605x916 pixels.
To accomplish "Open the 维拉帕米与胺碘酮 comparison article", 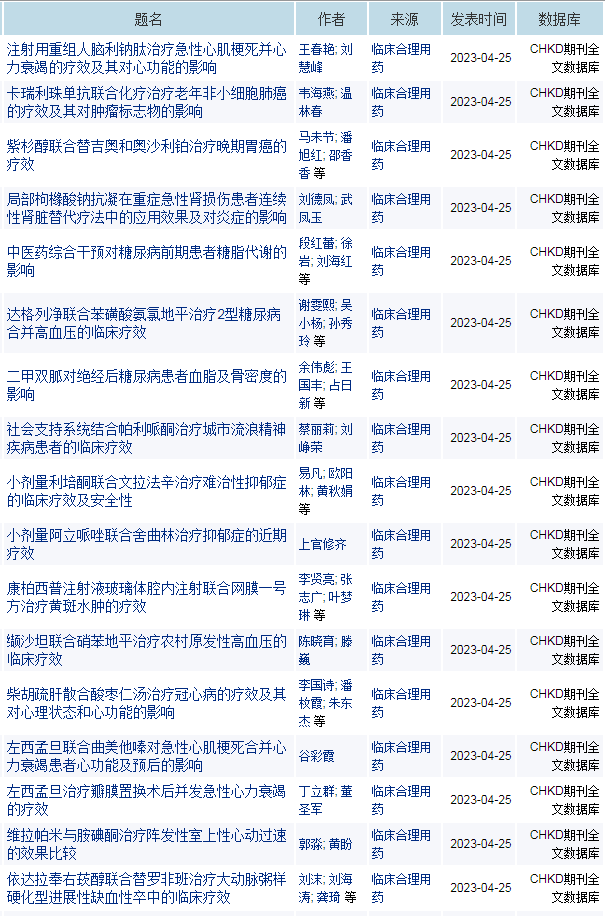I will [147, 844].
